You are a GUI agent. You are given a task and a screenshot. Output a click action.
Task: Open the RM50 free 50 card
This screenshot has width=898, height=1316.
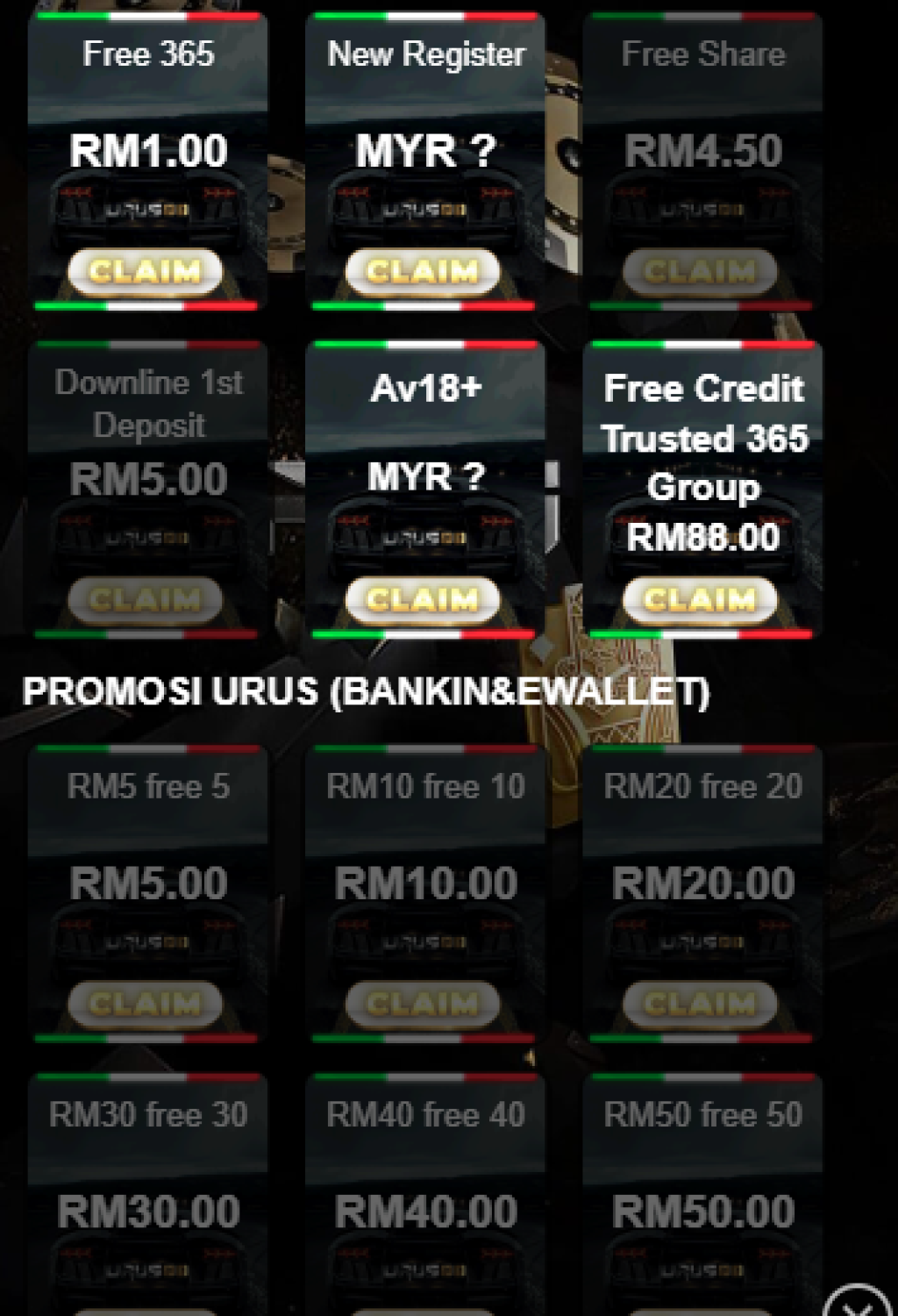tap(702, 1193)
